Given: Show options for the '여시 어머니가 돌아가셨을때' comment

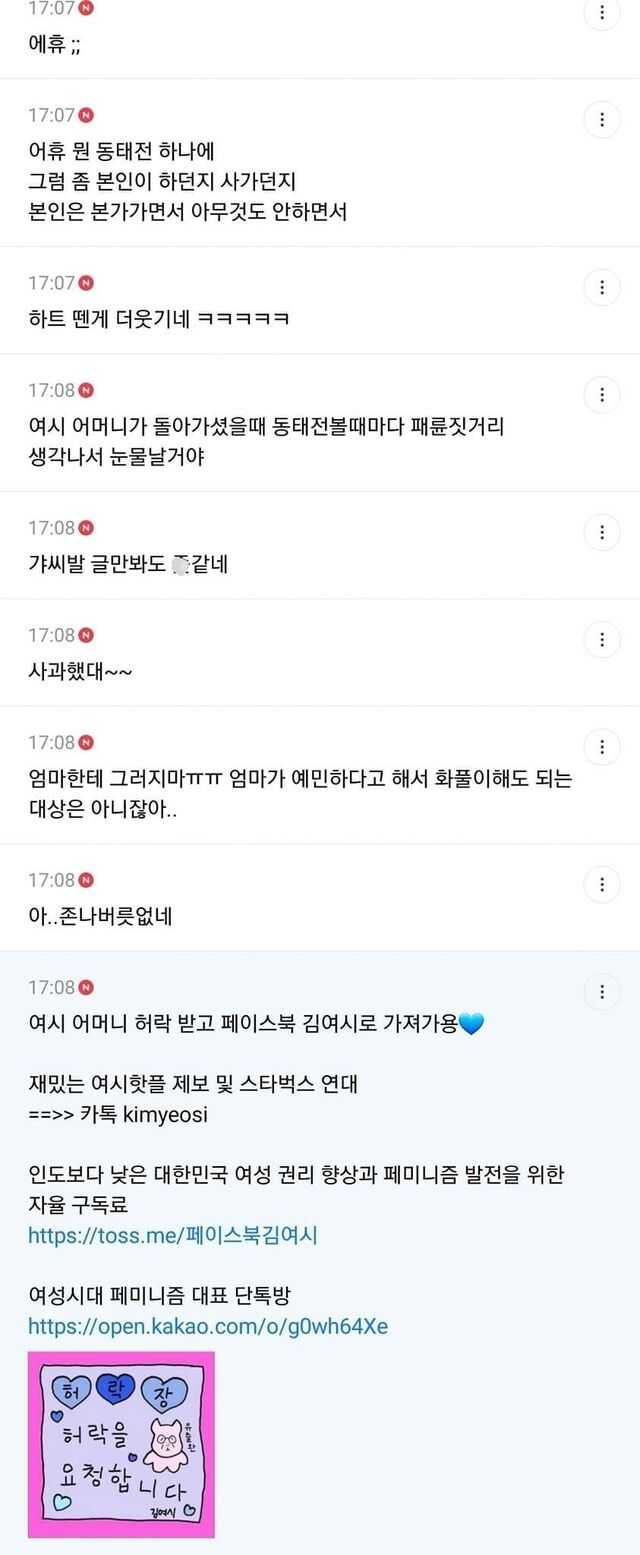Looking at the screenshot, I should 602,395.
